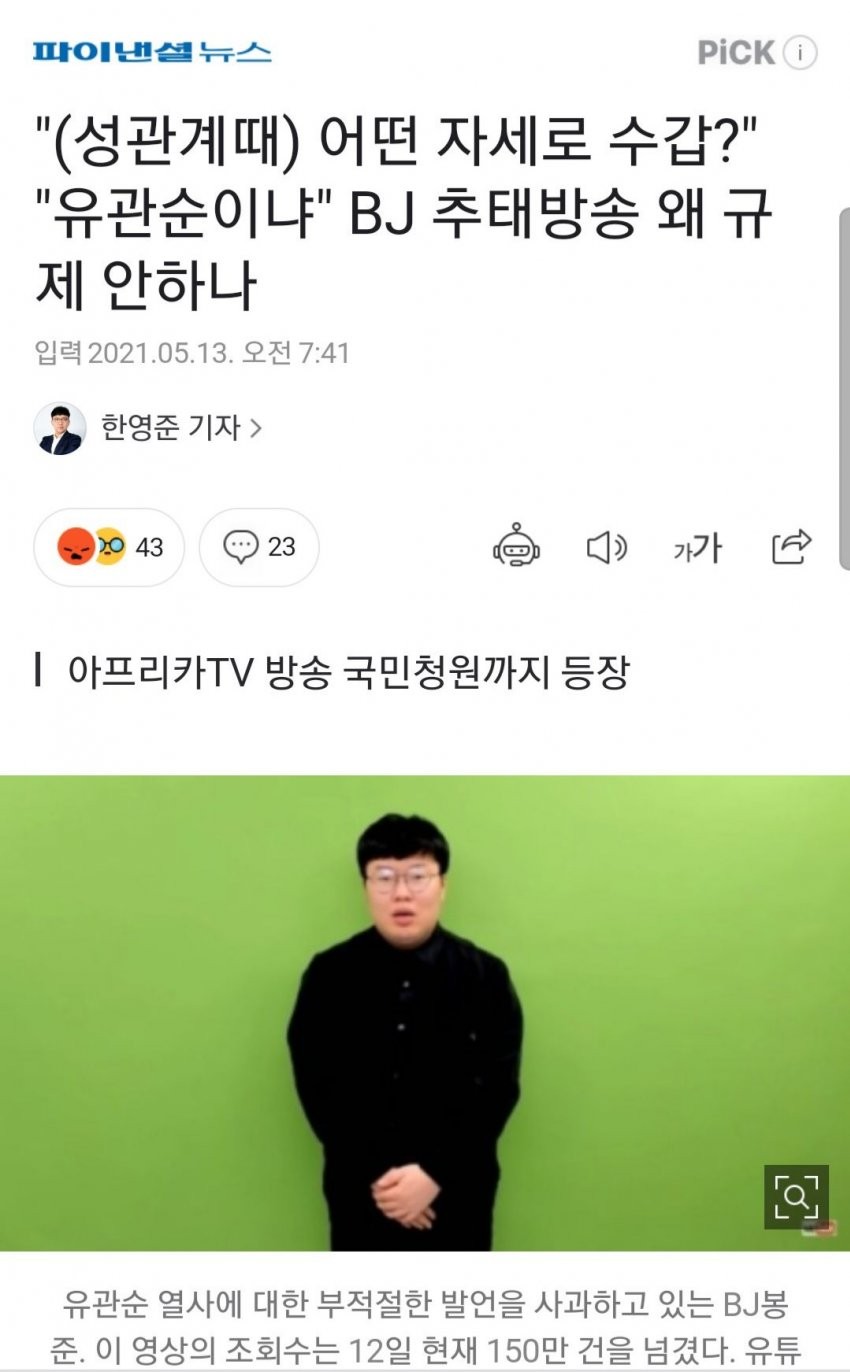This screenshot has width=850, height=1372.
Task: Open the 파이낸셜뉴스 publisher page
Action: coord(152,52)
